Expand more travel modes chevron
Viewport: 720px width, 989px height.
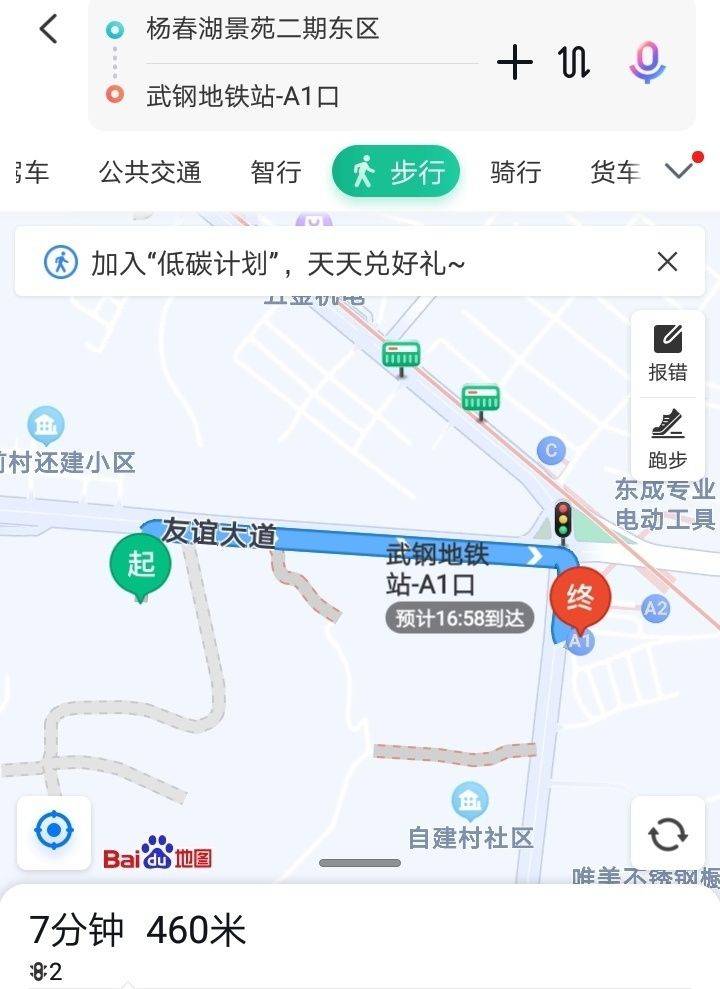680,171
